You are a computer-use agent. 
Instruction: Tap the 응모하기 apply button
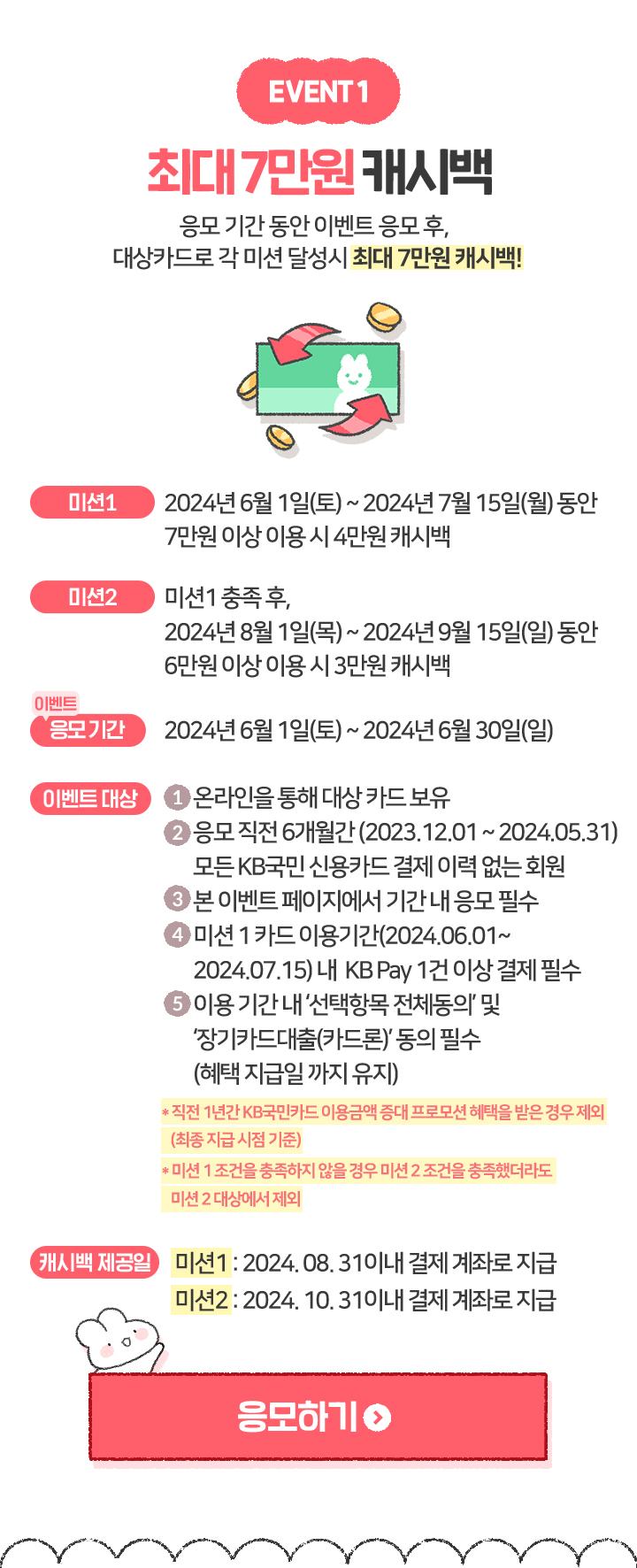(x=318, y=1417)
